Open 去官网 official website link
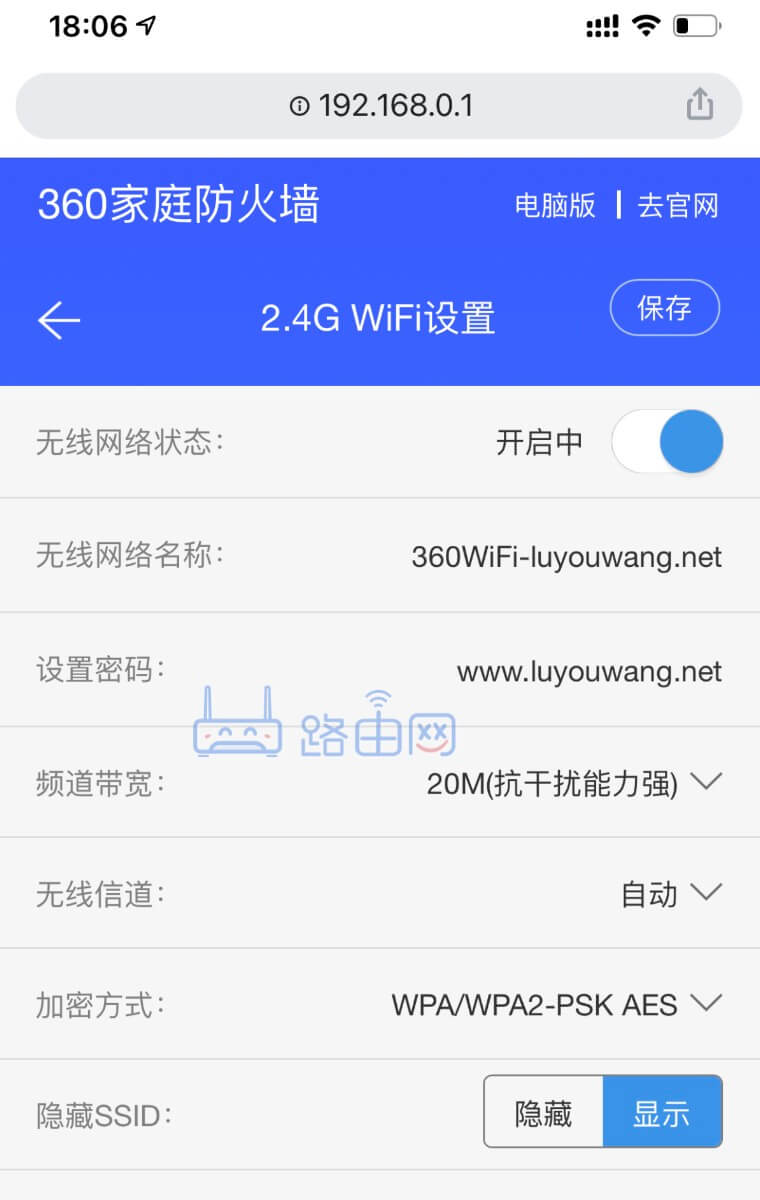Image resolution: width=760 pixels, height=1200 pixels. (677, 205)
